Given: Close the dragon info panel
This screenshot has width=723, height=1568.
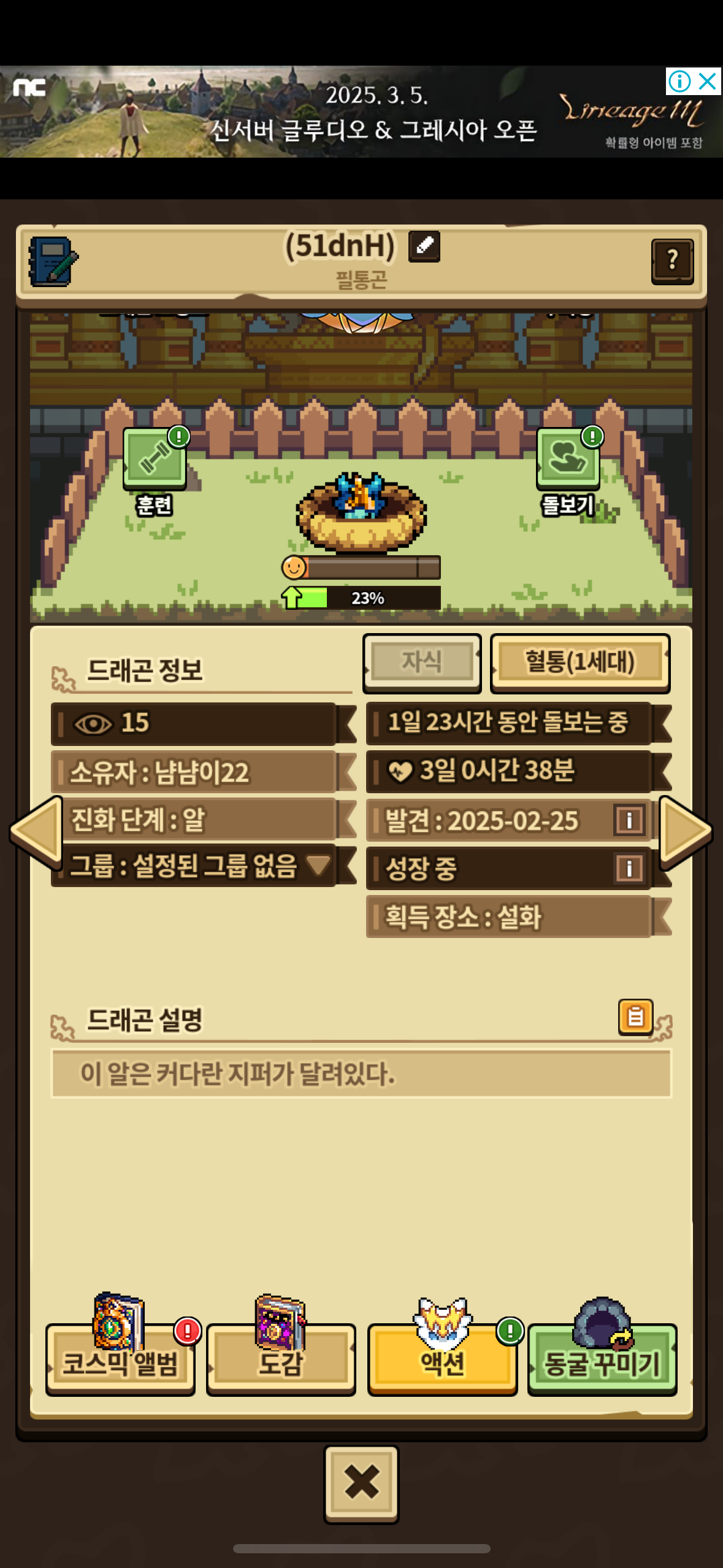Looking at the screenshot, I should [x=361, y=1483].
